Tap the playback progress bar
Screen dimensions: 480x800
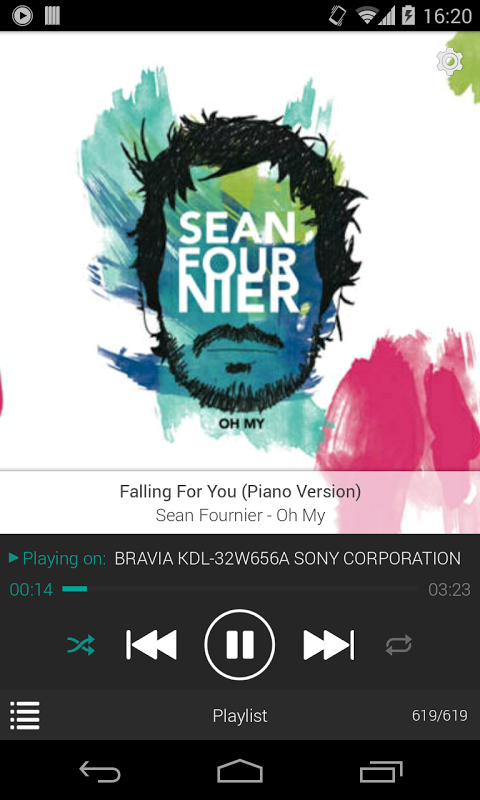pos(240,589)
